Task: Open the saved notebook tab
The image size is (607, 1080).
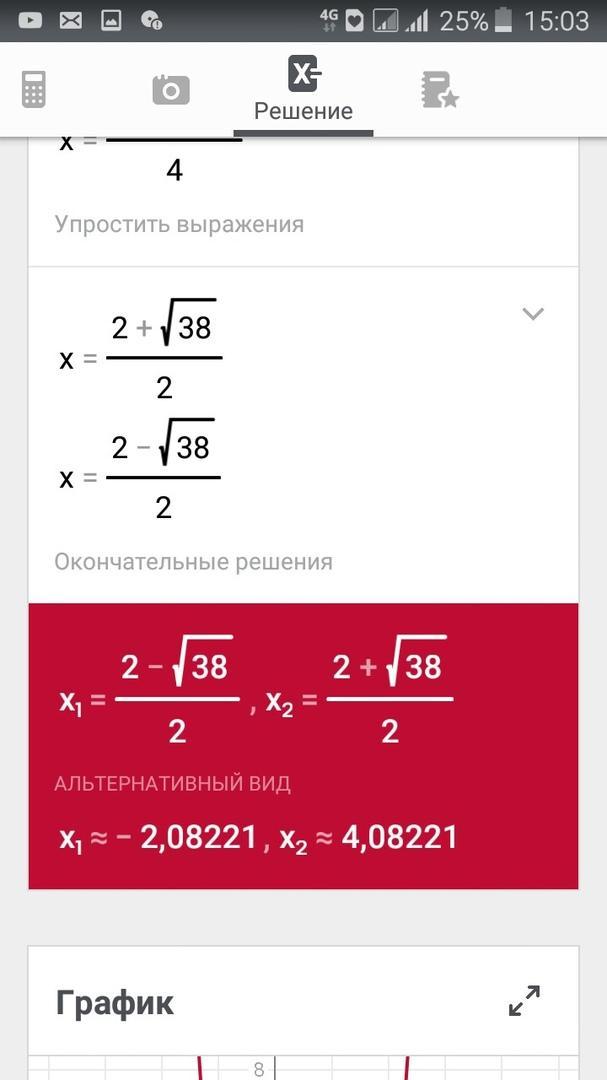Action: [439, 90]
